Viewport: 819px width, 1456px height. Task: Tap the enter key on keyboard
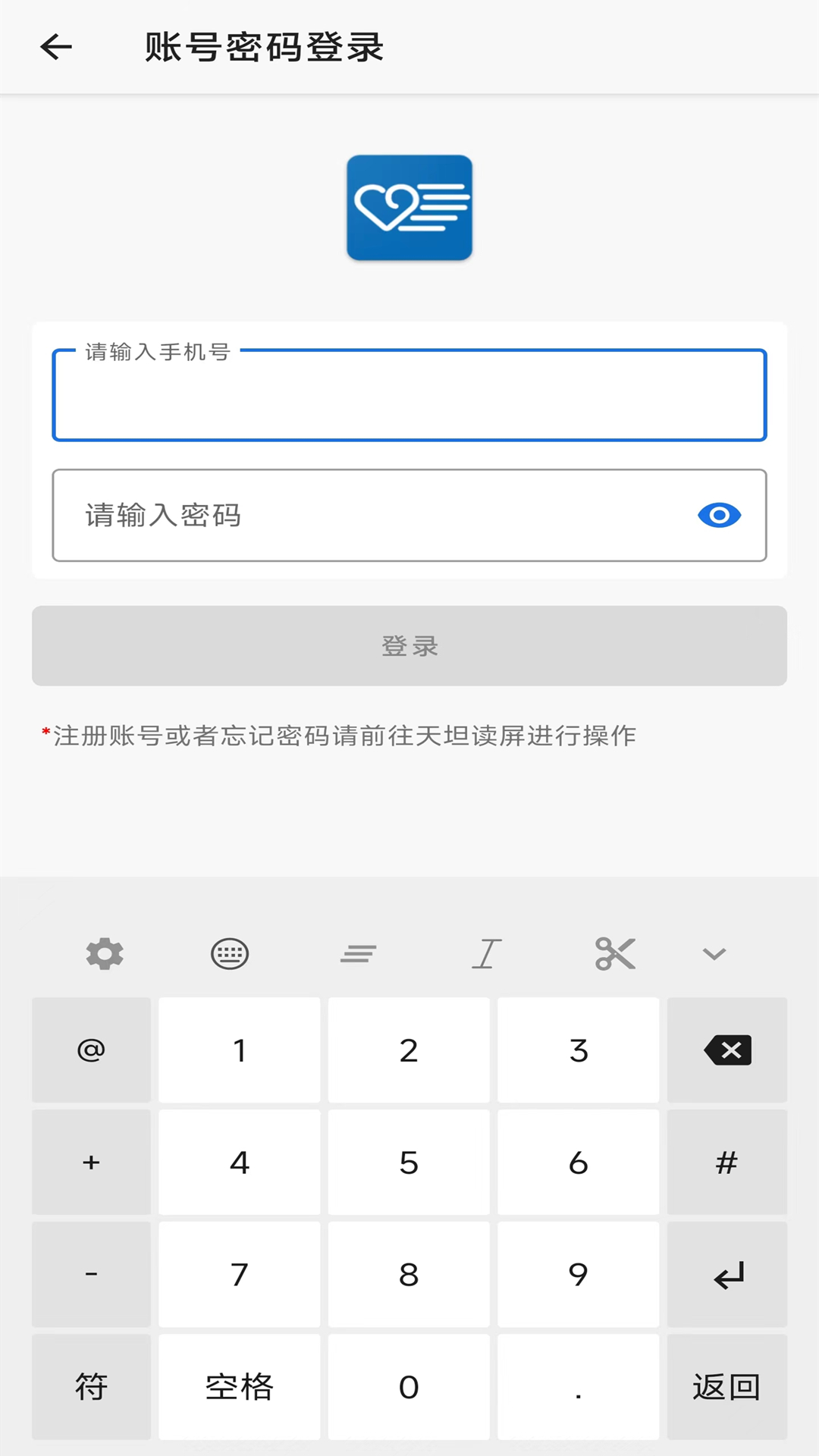click(x=727, y=1275)
